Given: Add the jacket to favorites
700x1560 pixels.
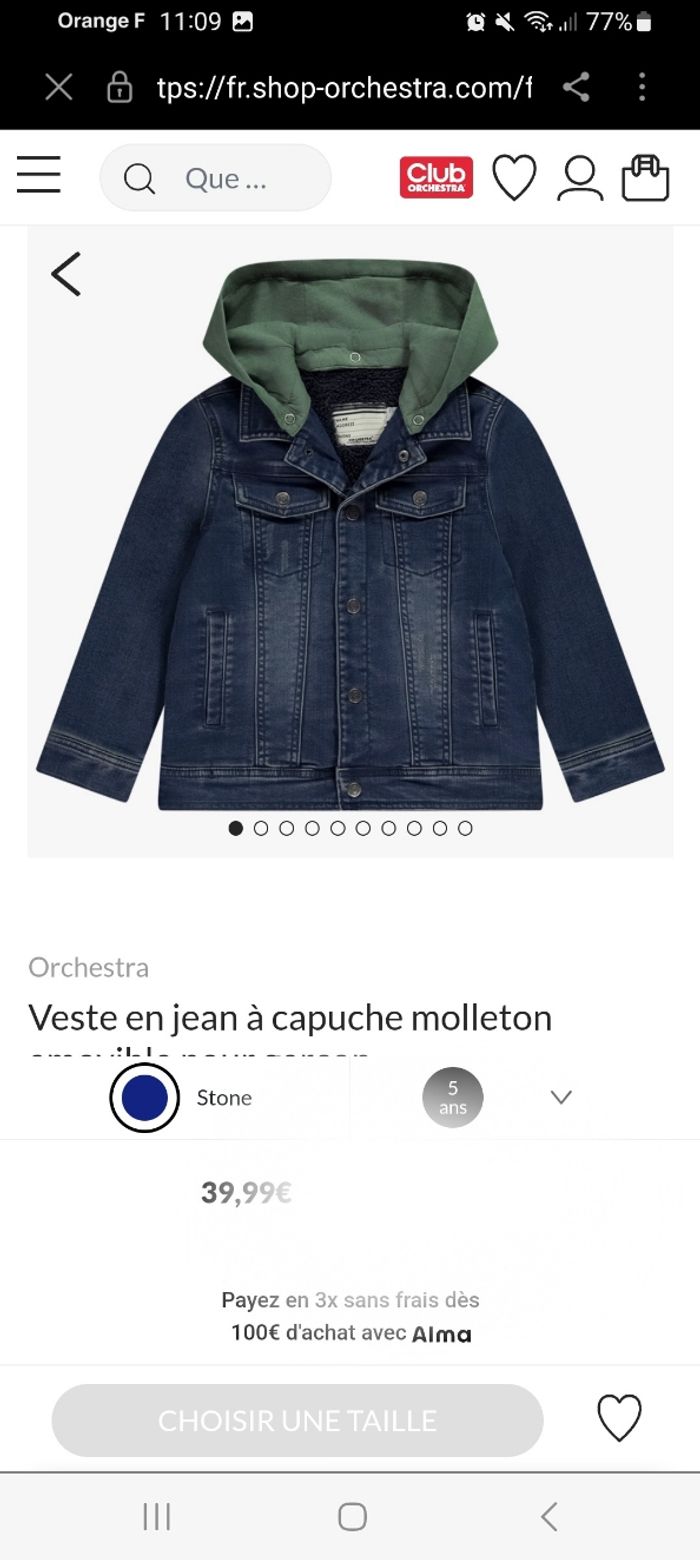Looking at the screenshot, I should pyautogui.click(x=619, y=1418).
